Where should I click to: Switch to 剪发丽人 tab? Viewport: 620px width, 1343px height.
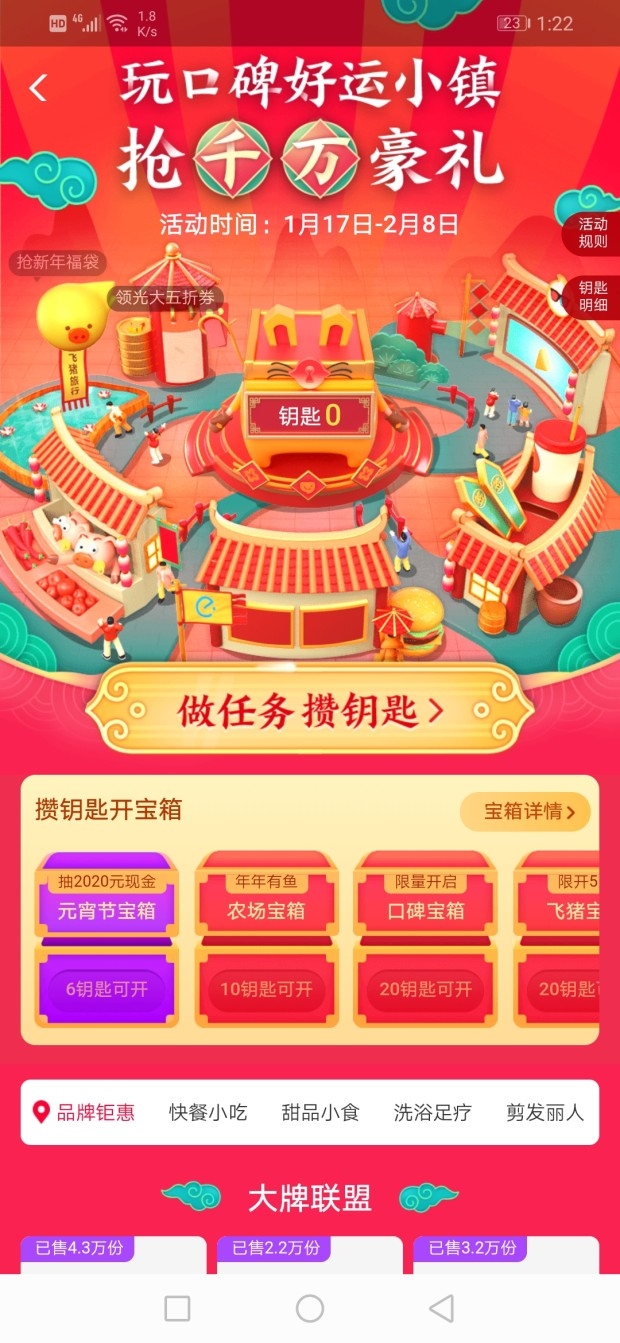[x=544, y=1112]
